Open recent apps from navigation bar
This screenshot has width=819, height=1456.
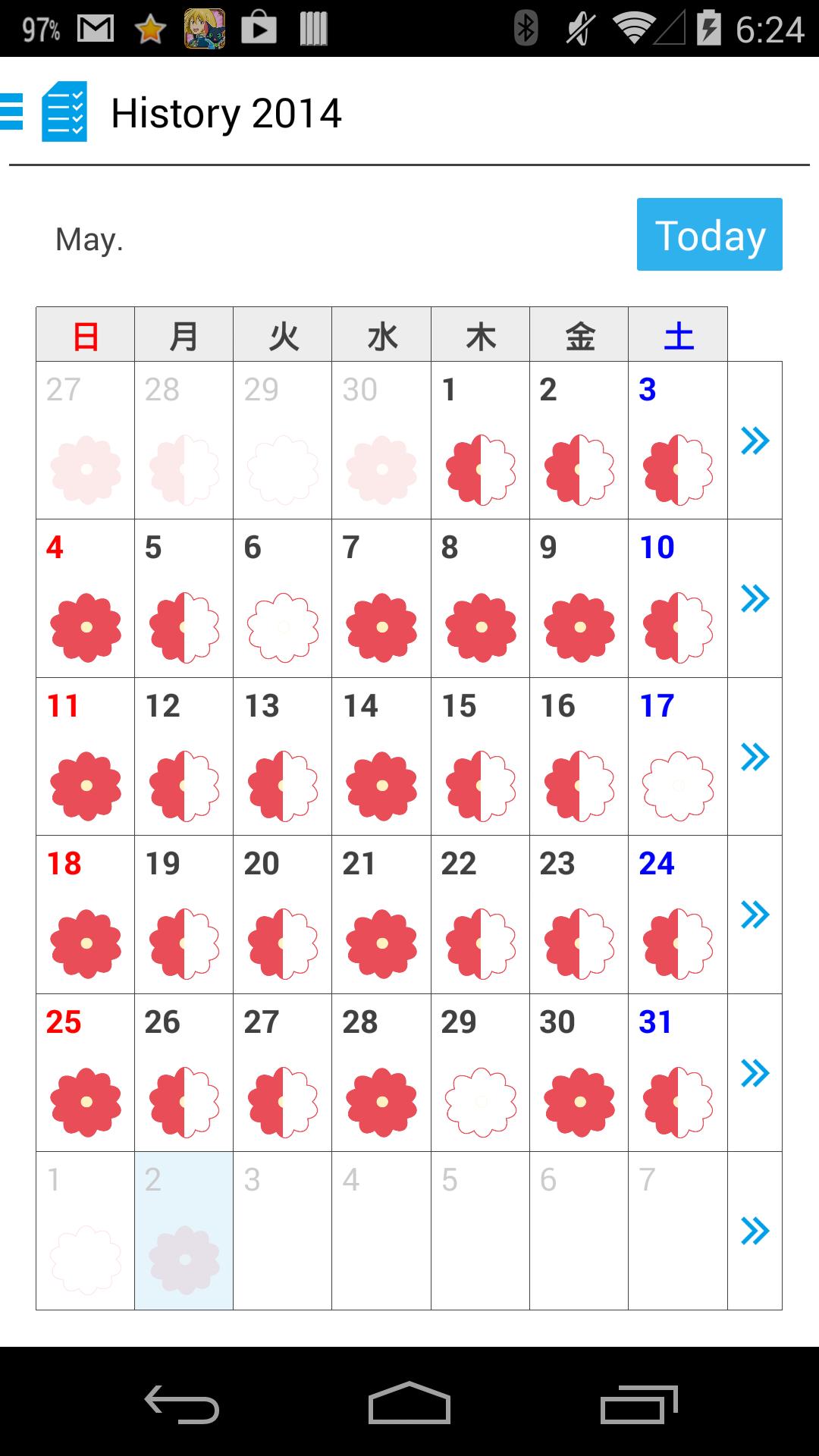[x=639, y=1404]
